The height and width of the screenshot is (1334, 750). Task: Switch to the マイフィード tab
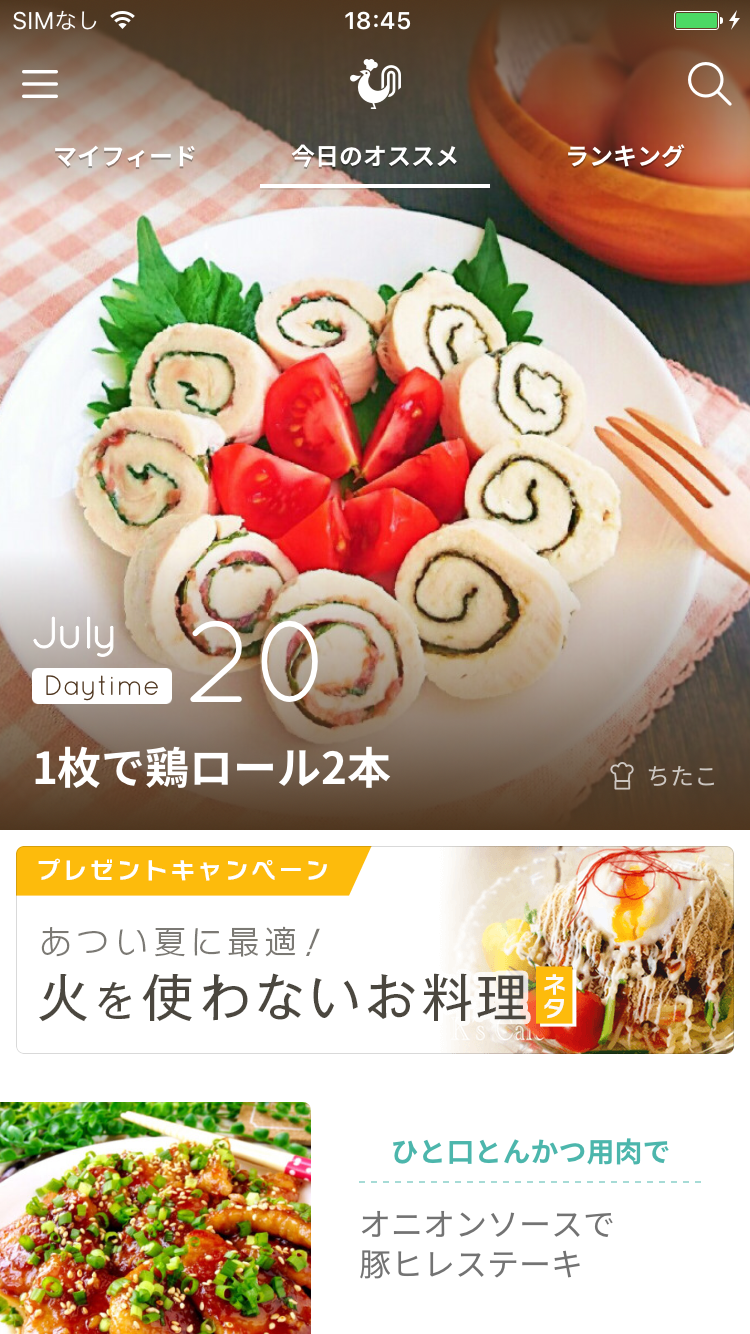click(124, 156)
